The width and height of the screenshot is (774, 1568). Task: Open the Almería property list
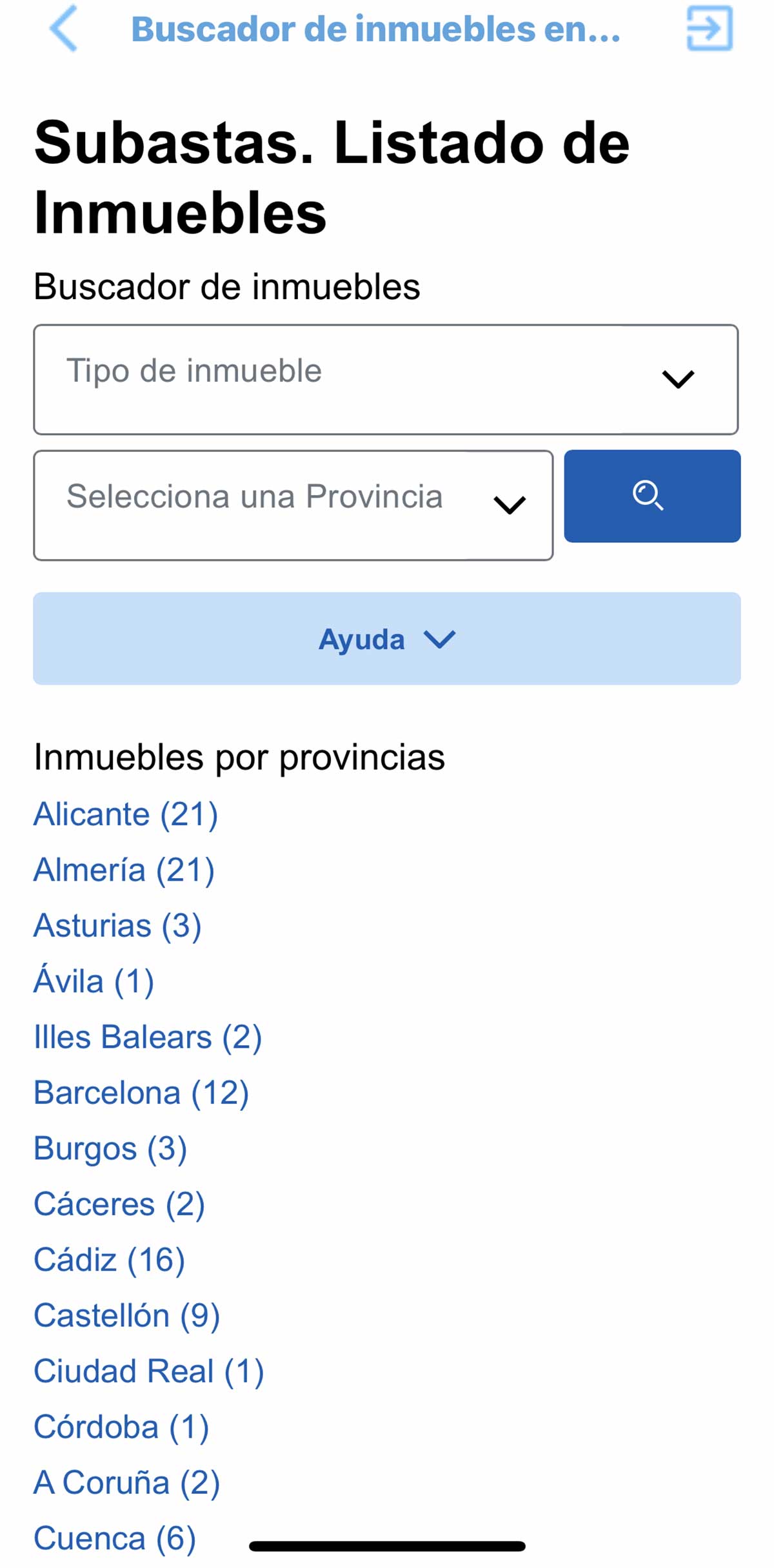click(x=125, y=869)
